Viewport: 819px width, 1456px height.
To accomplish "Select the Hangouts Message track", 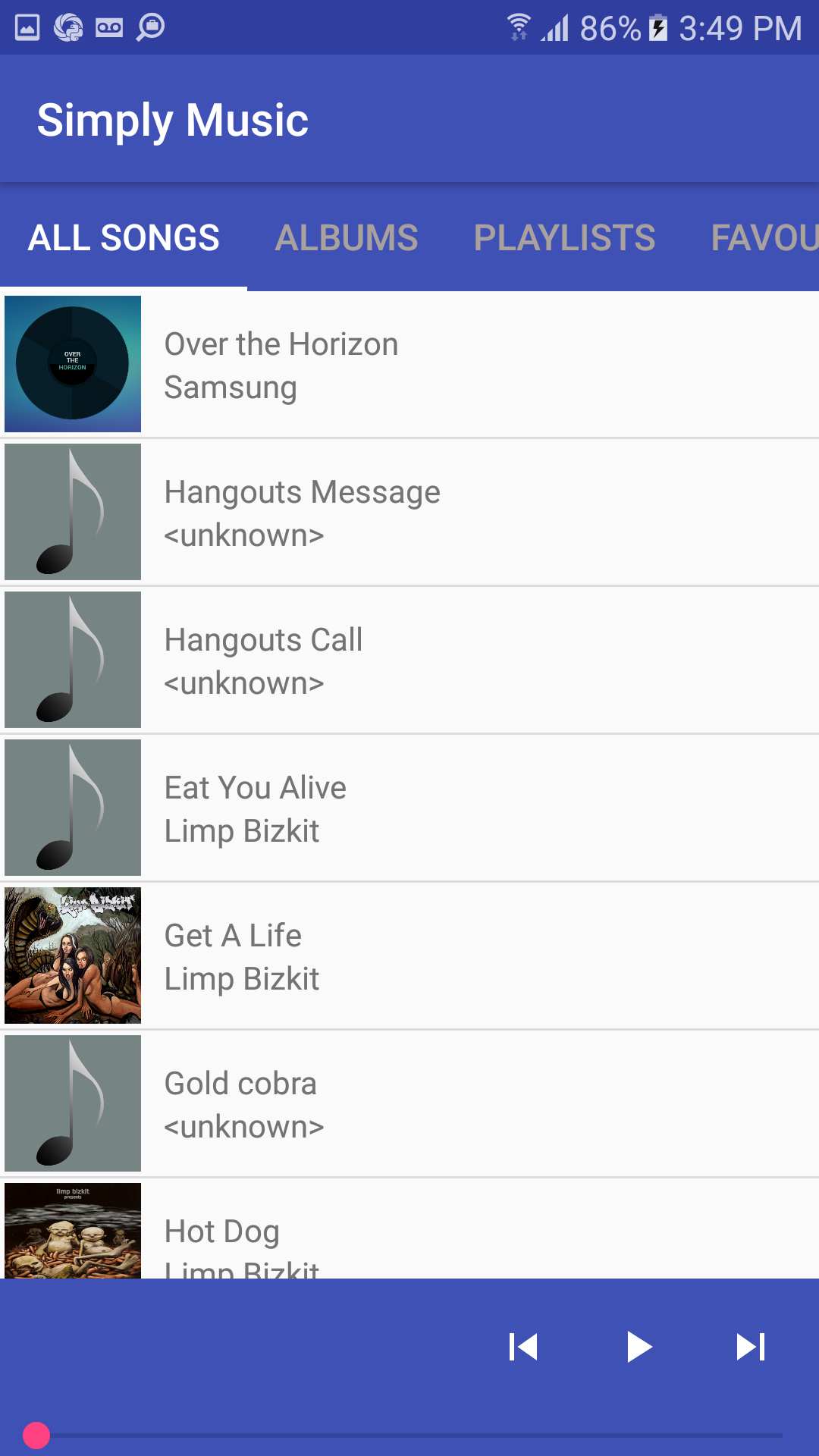I will point(409,513).
